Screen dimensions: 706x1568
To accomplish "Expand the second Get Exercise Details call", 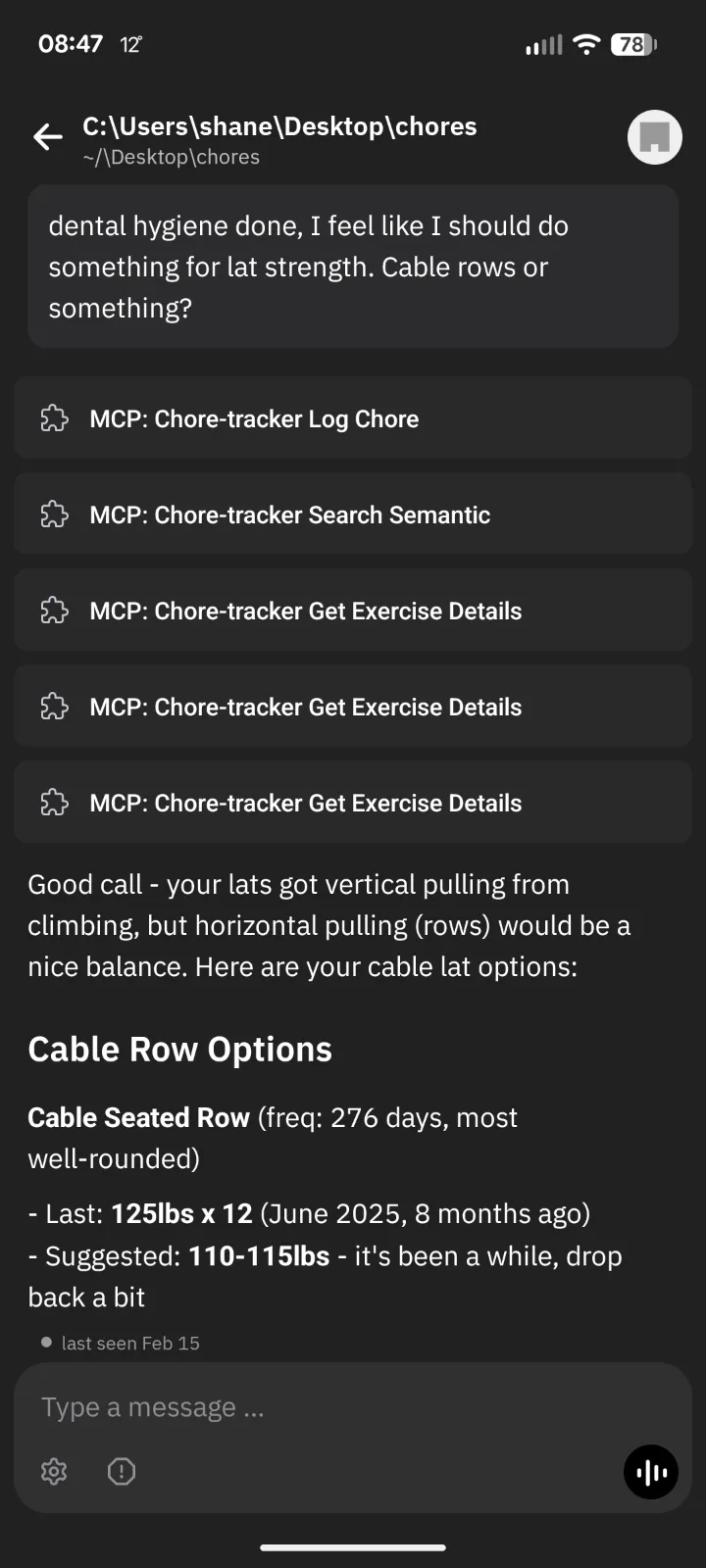I will [x=353, y=706].
